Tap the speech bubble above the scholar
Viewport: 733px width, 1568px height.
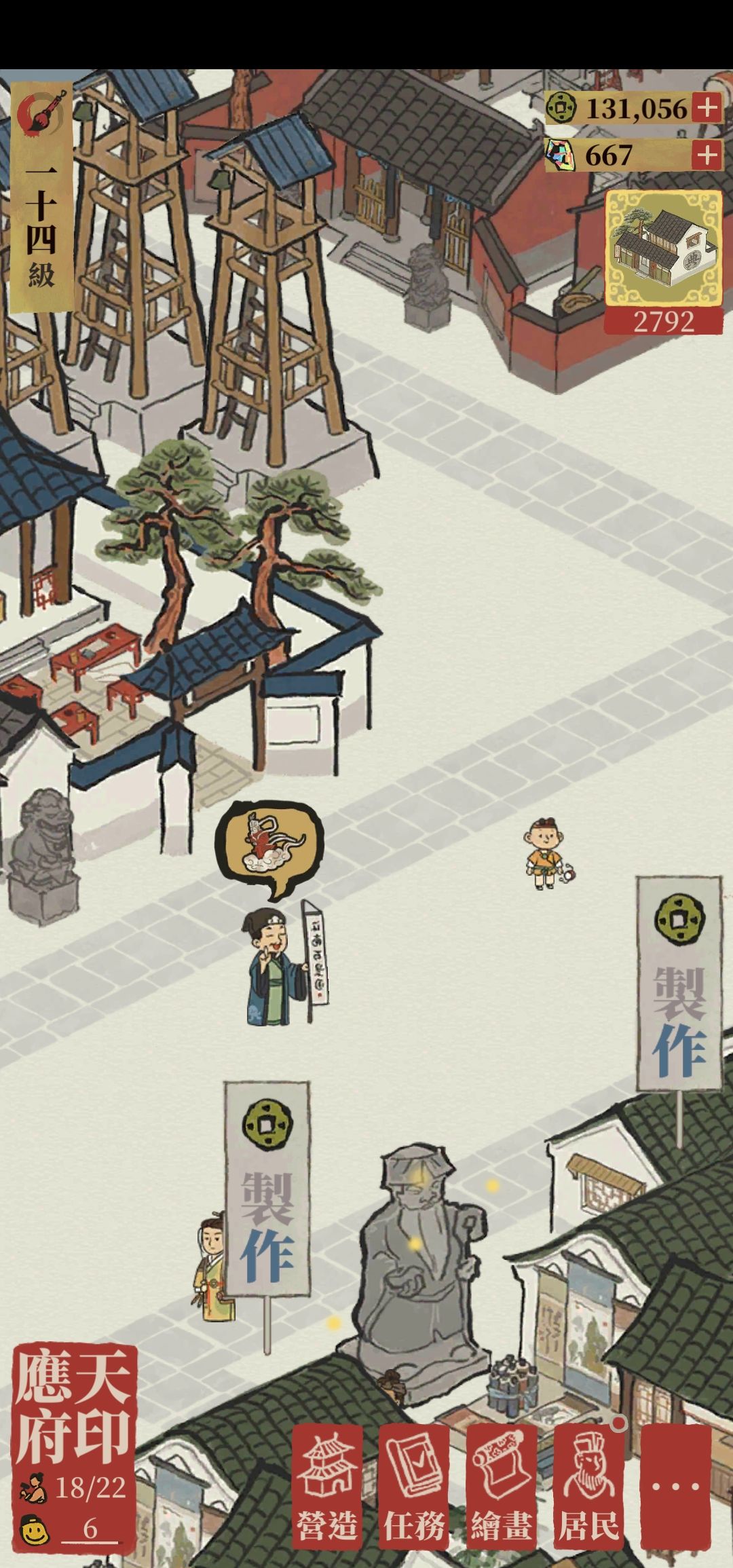click(x=269, y=844)
